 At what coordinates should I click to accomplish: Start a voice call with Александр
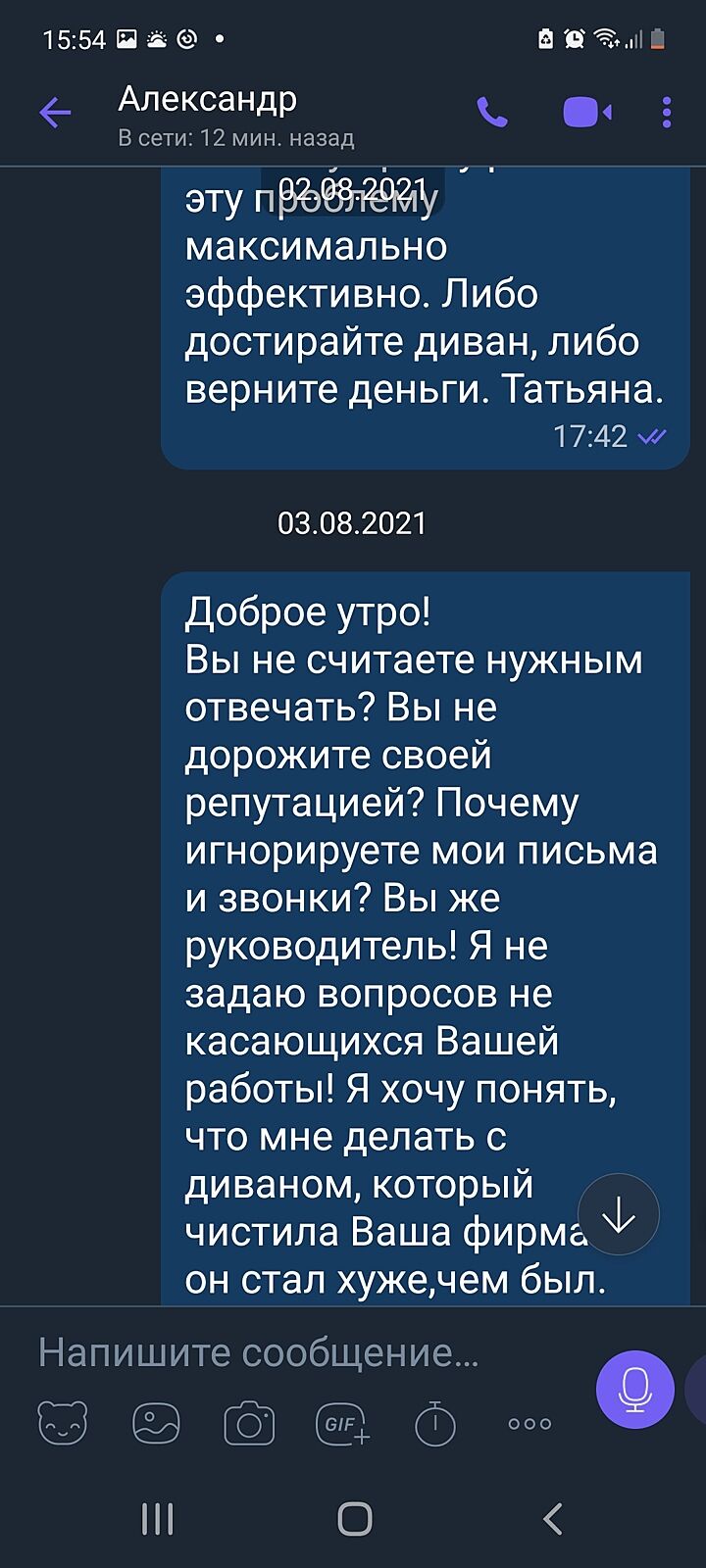click(x=492, y=114)
